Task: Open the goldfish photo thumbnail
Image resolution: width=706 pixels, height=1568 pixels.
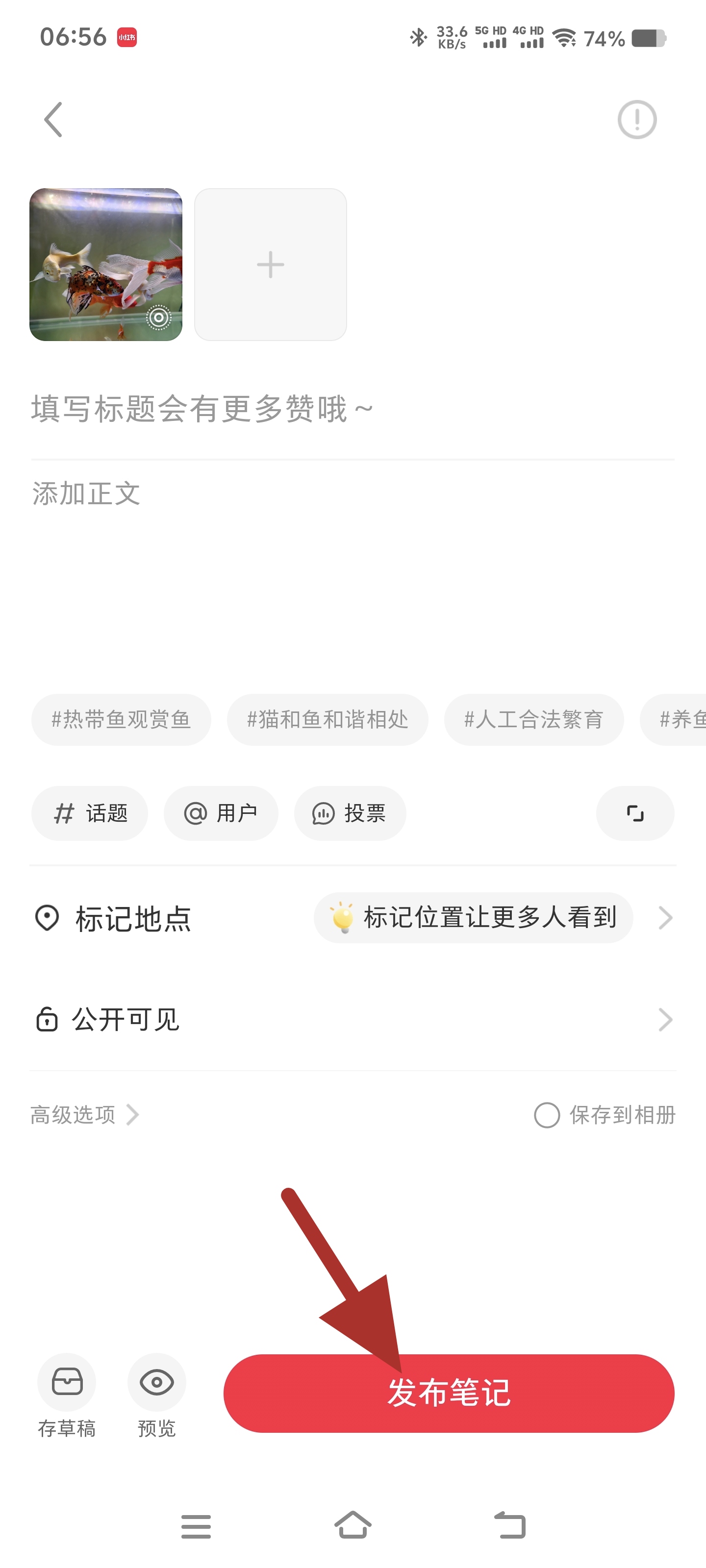Action: point(105,264)
